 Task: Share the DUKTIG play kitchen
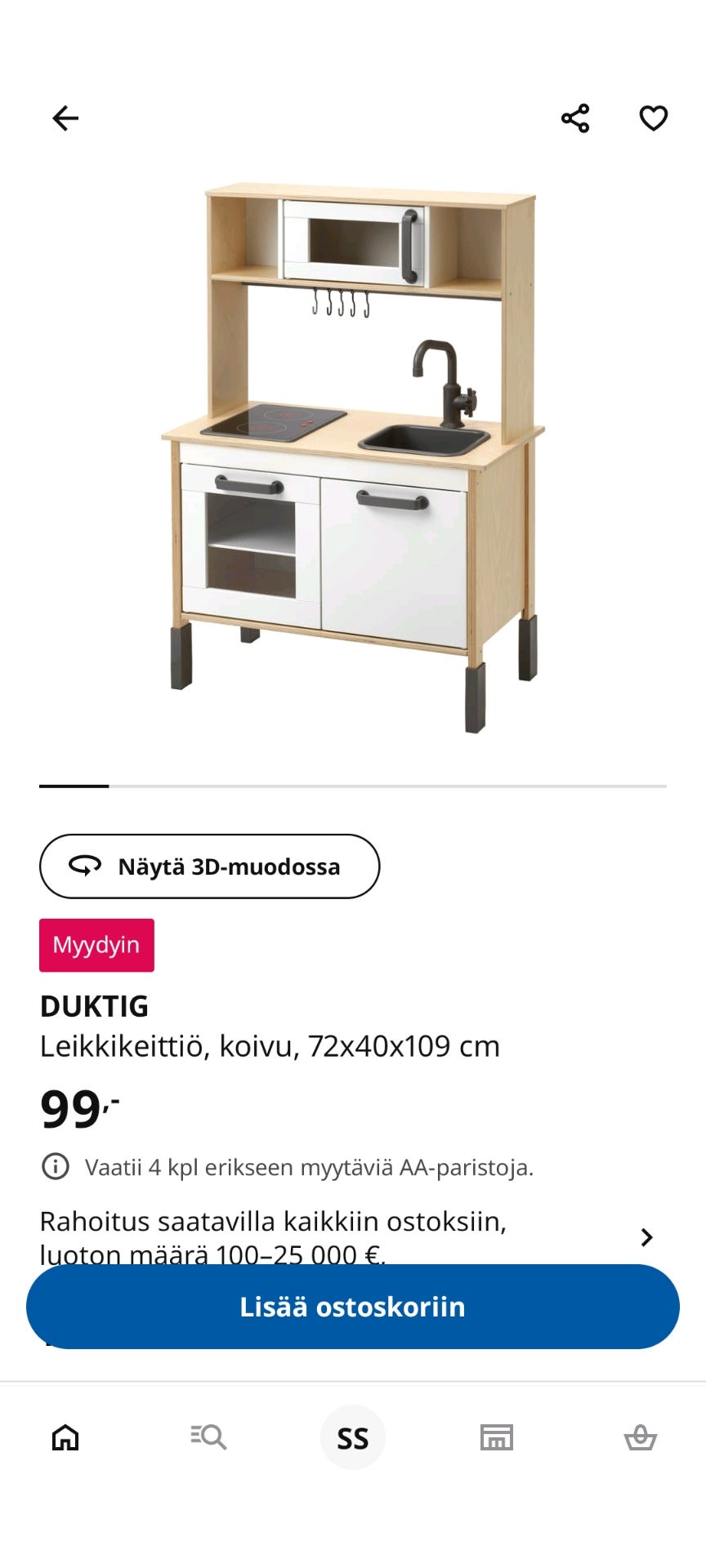coord(578,118)
